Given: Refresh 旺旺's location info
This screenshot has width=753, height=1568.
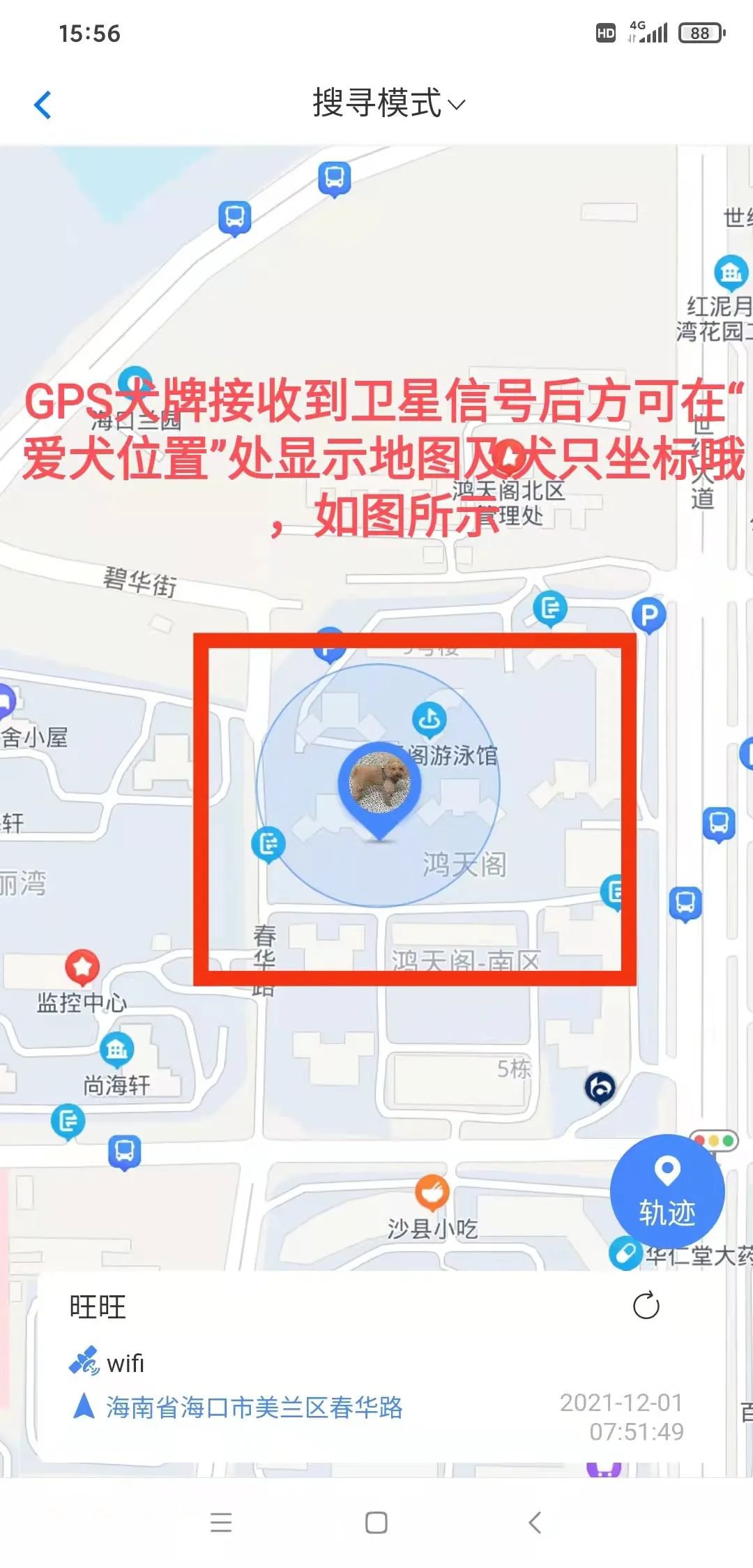Looking at the screenshot, I should [646, 1306].
